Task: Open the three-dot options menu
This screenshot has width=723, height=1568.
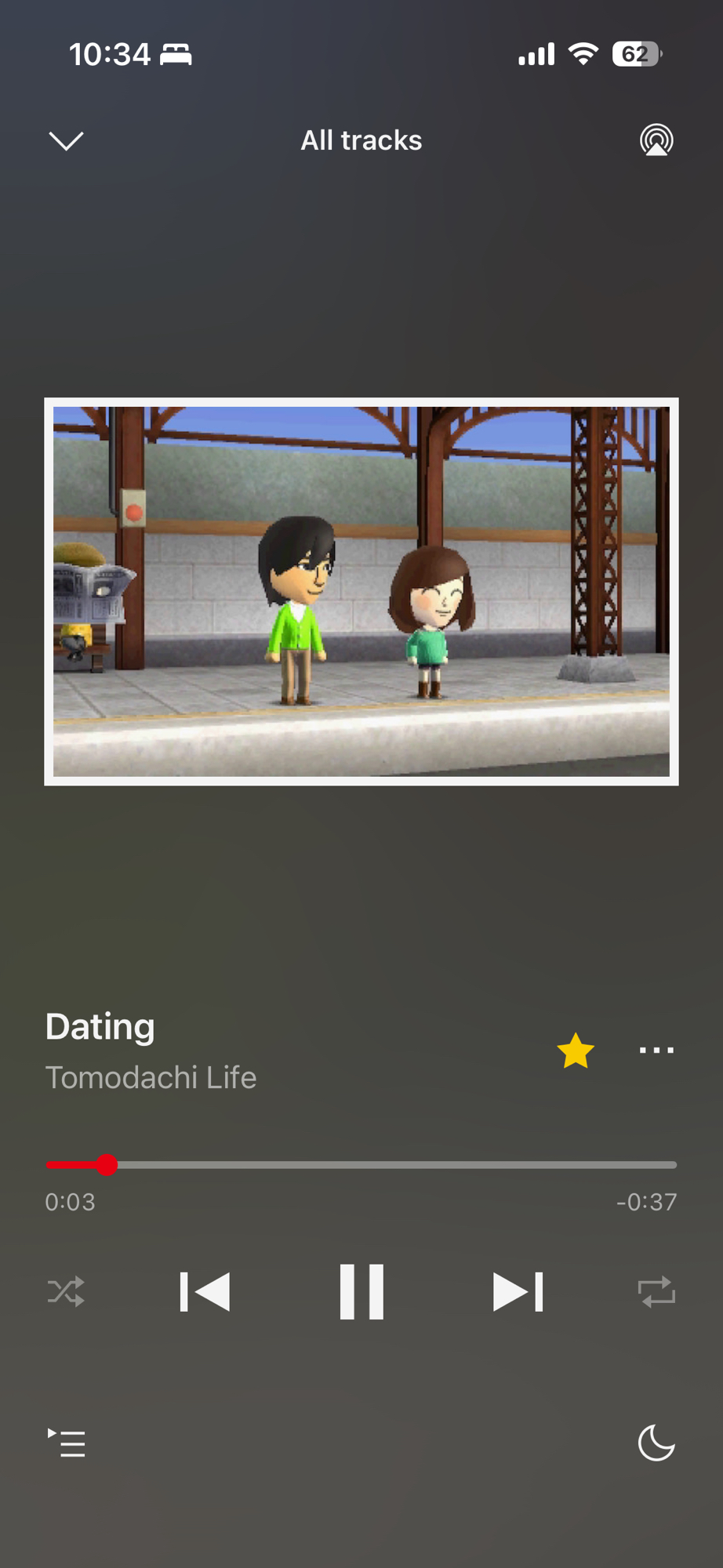Action: coord(656,1051)
